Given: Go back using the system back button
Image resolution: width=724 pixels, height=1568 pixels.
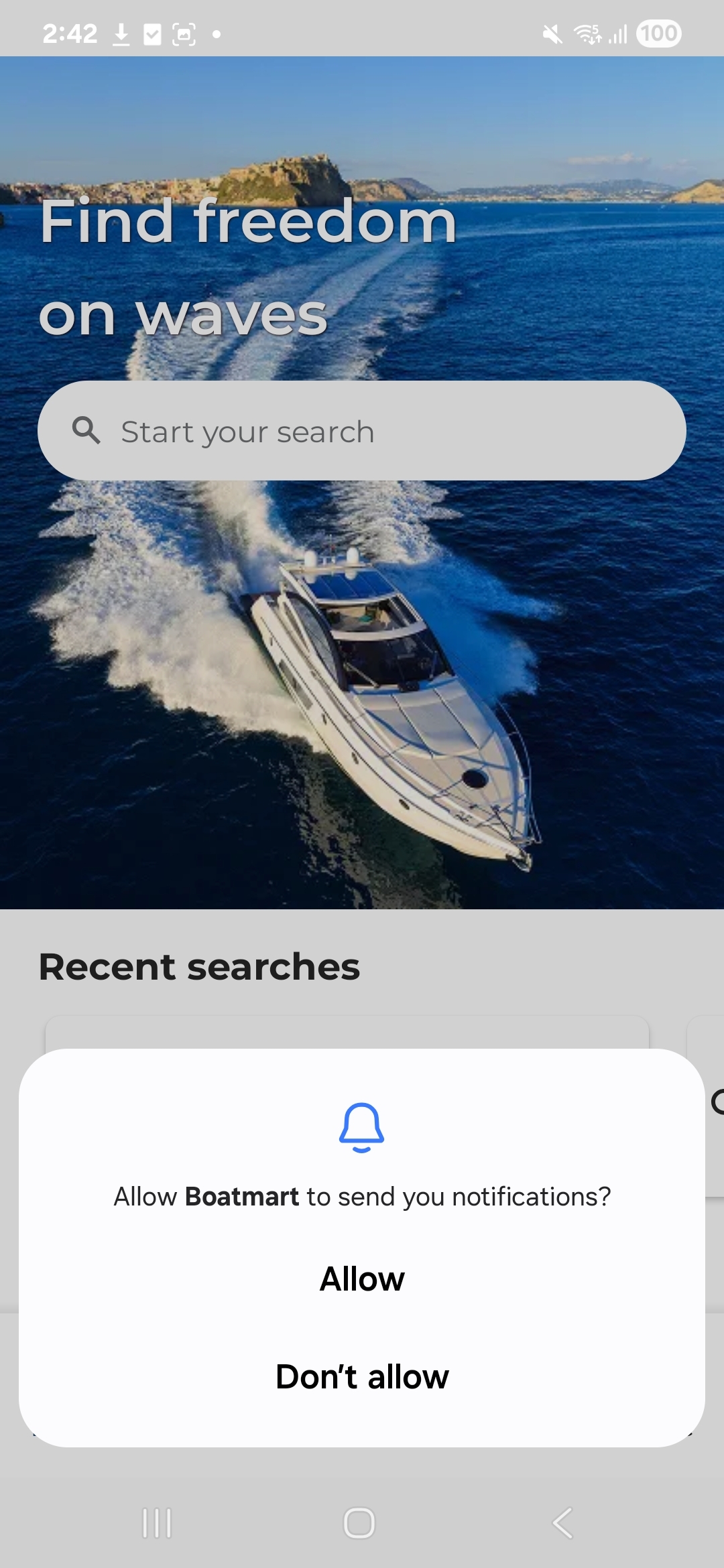Looking at the screenshot, I should click(x=562, y=1523).
